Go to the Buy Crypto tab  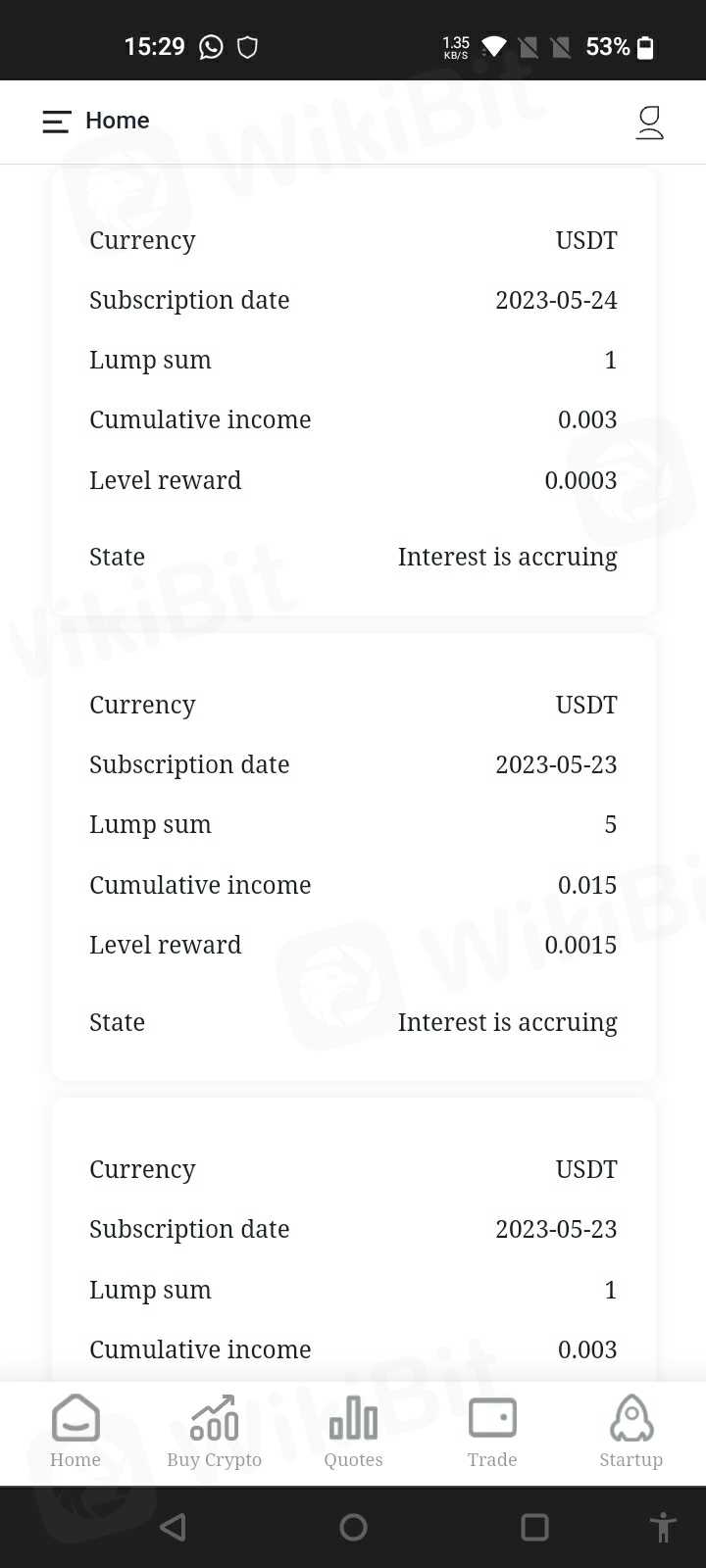click(214, 1432)
